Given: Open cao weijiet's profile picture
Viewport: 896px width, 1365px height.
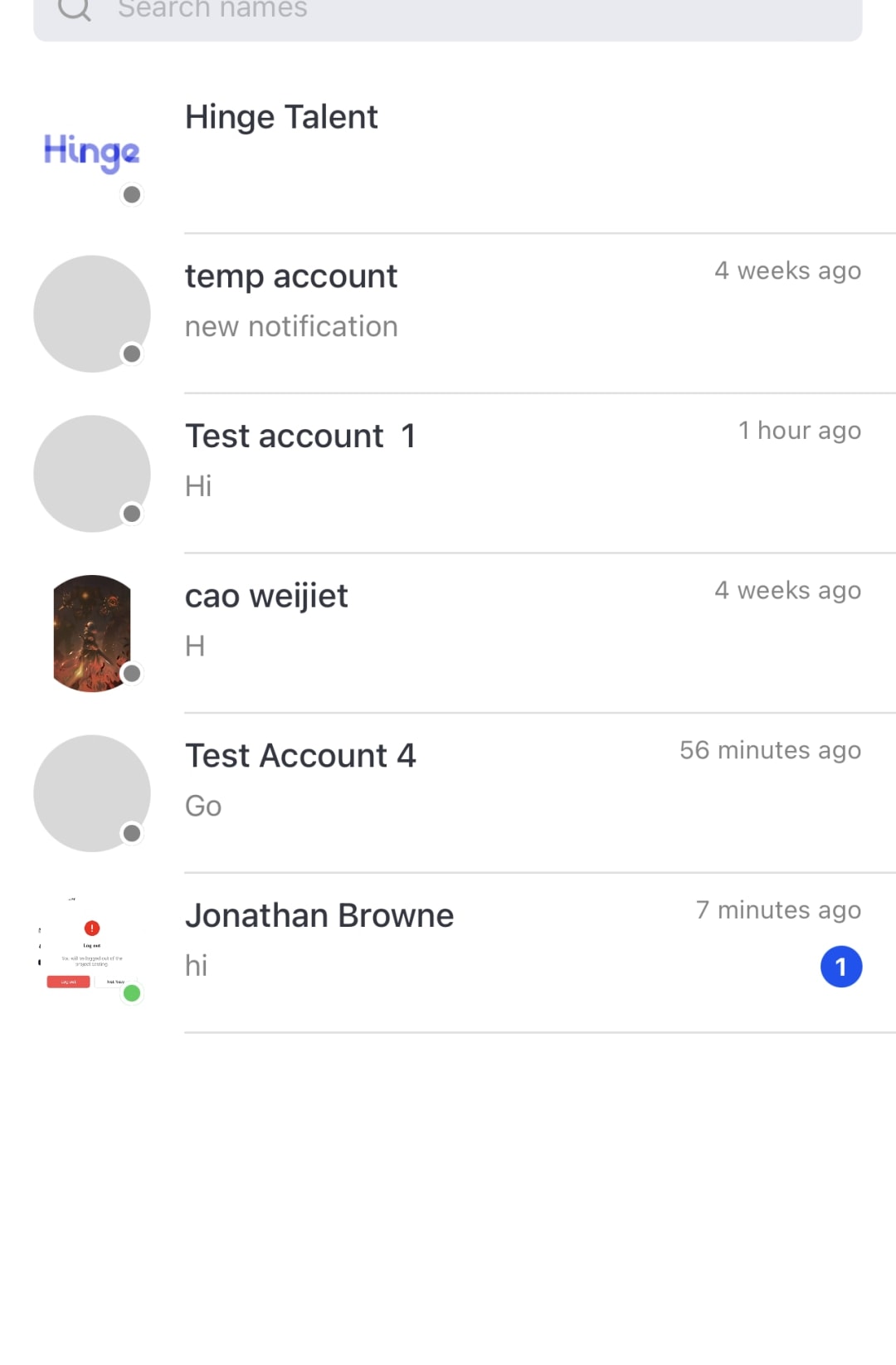Looking at the screenshot, I should click(91, 632).
